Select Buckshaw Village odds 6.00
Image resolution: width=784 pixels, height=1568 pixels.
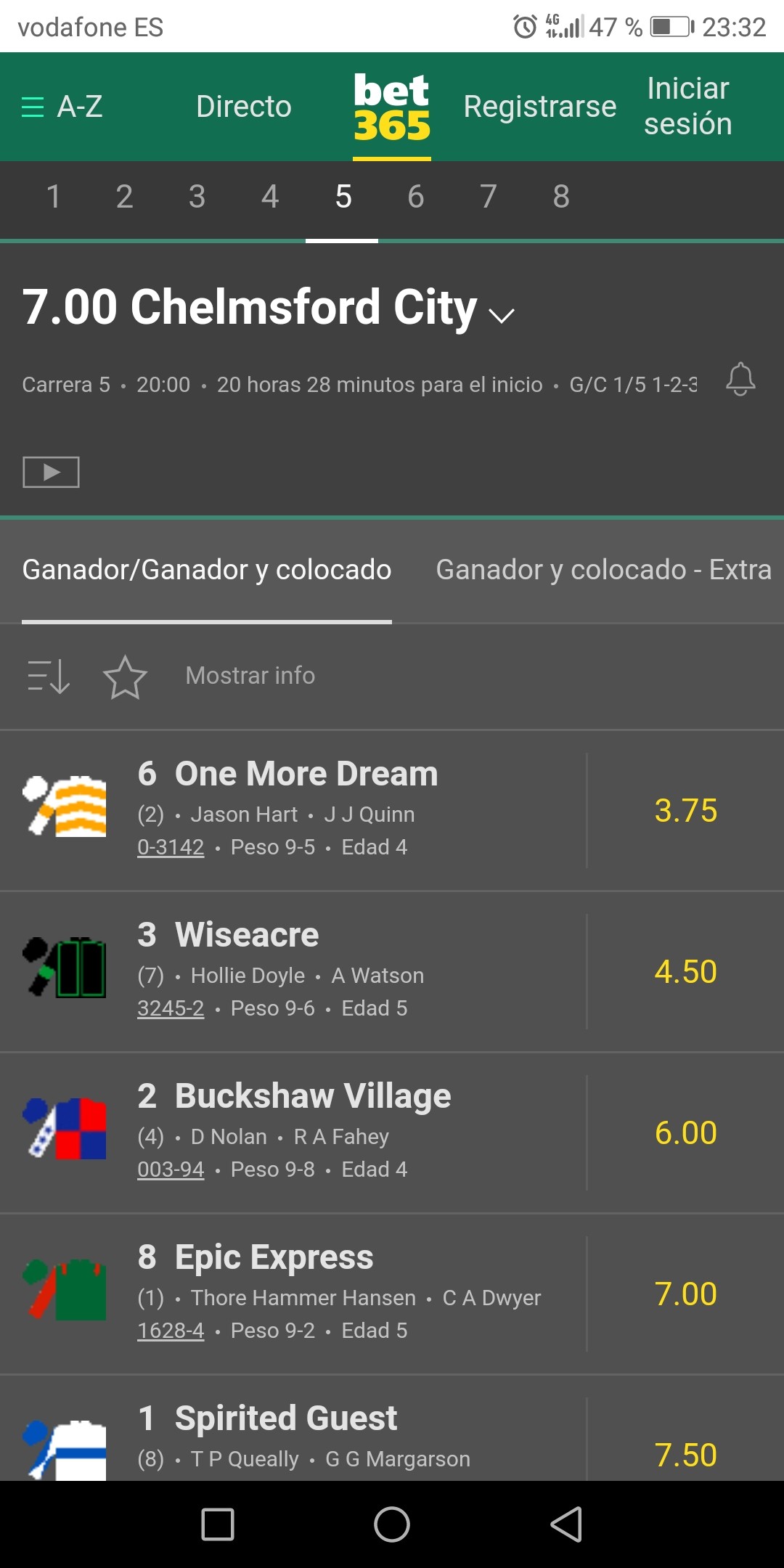(685, 1133)
